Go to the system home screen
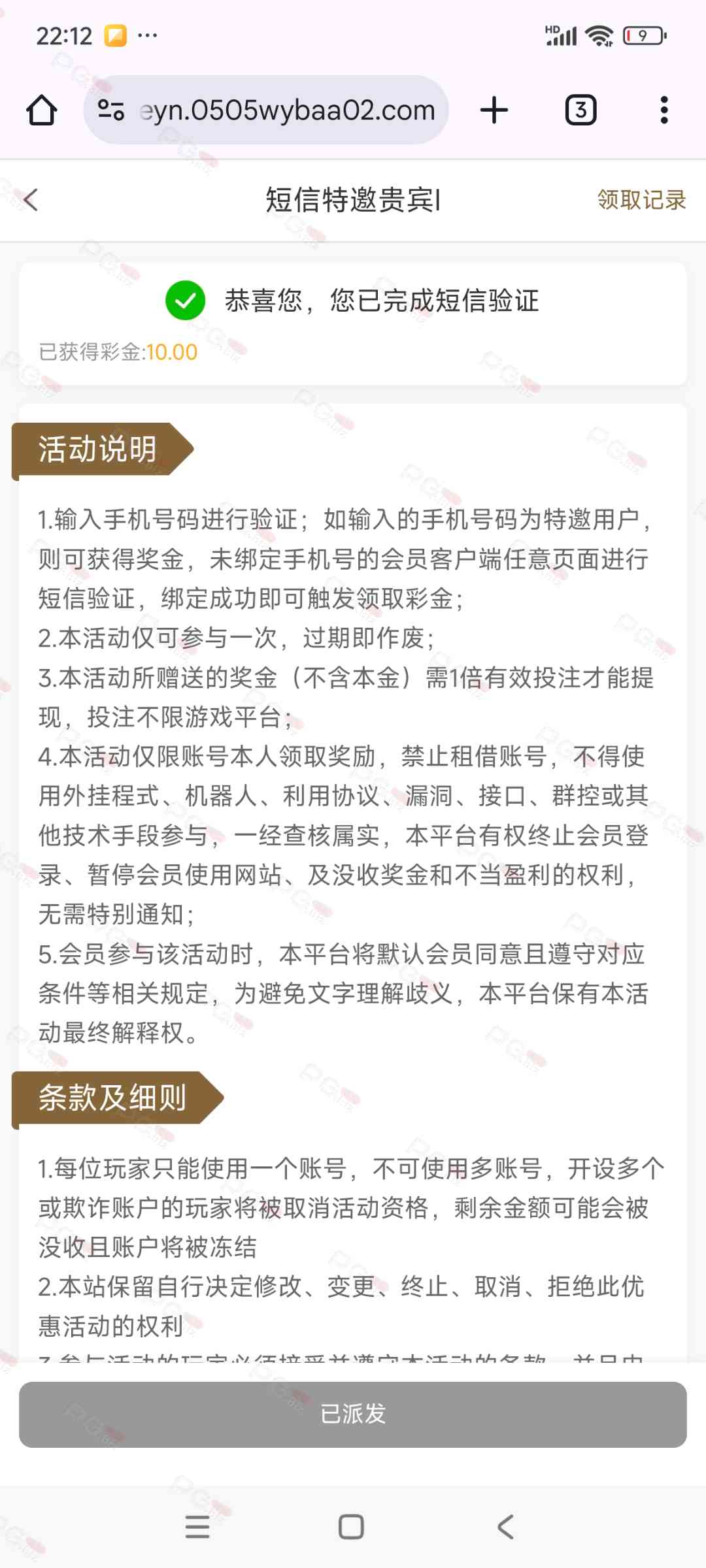 pyautogui.click(x=351, y=1527)
